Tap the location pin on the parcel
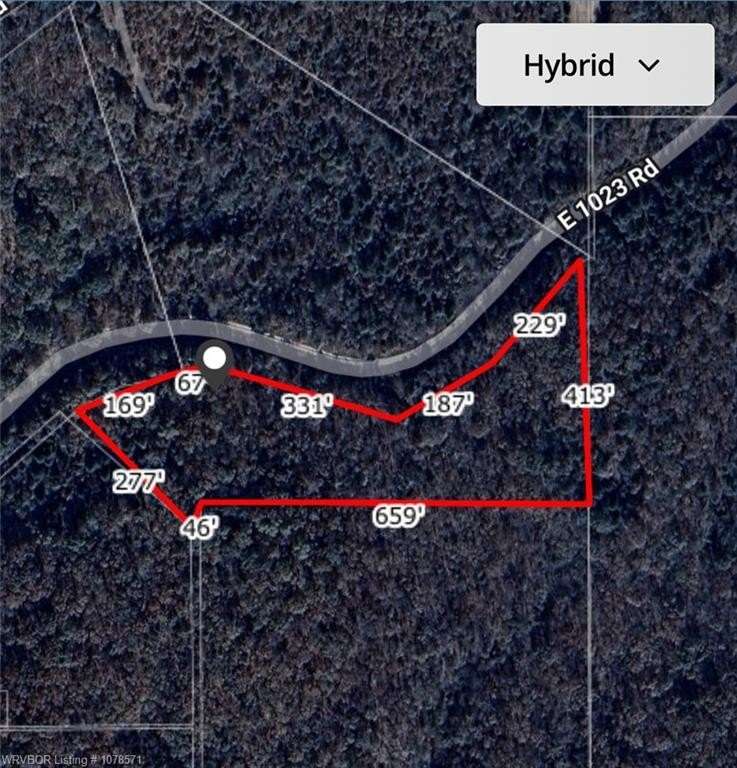 214,361
